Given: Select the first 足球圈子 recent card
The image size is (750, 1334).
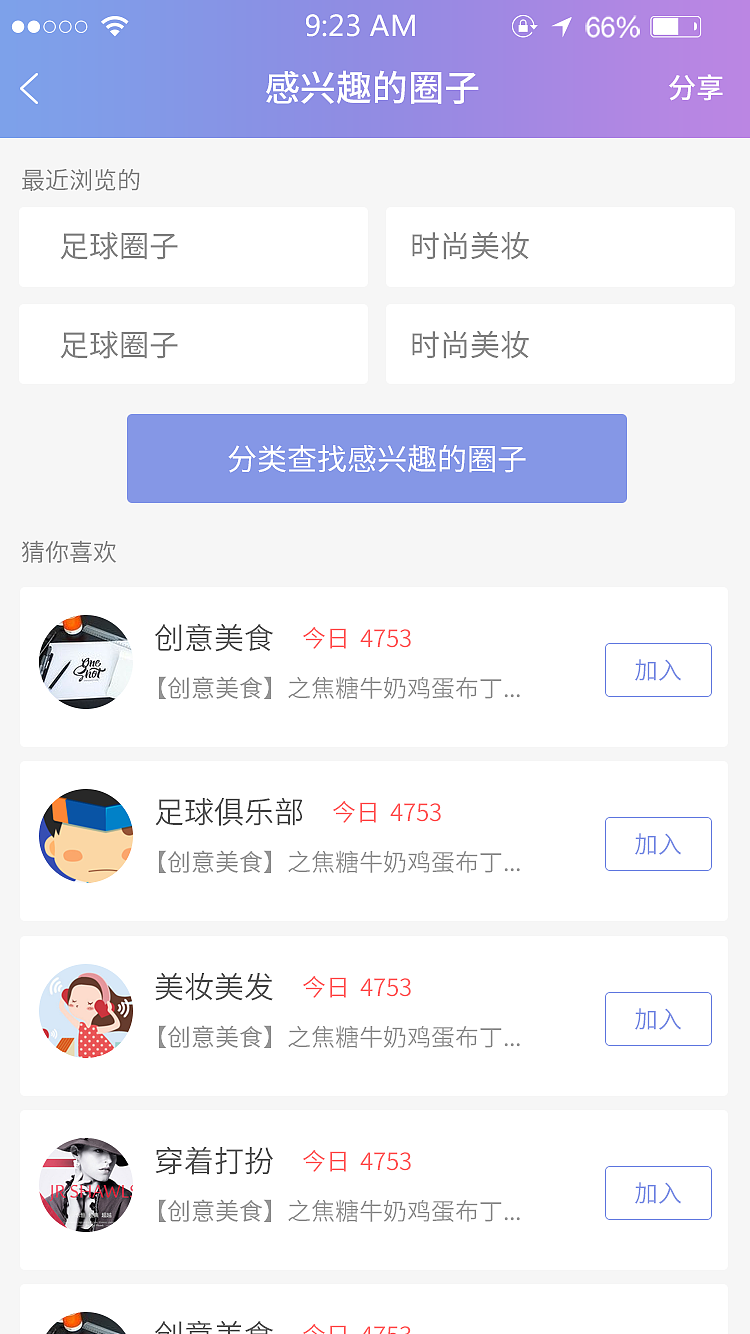Looking at the screenshot, I should 193,246.
